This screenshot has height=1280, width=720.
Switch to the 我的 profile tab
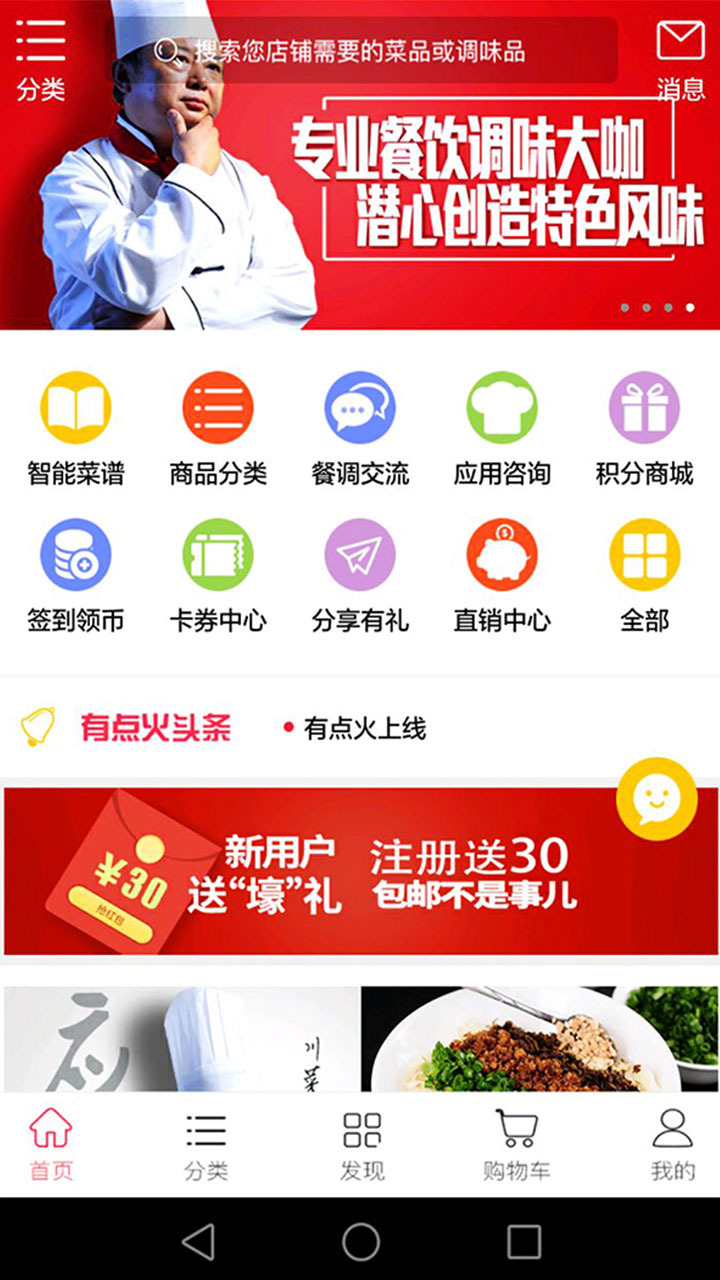pos(672,1145)
